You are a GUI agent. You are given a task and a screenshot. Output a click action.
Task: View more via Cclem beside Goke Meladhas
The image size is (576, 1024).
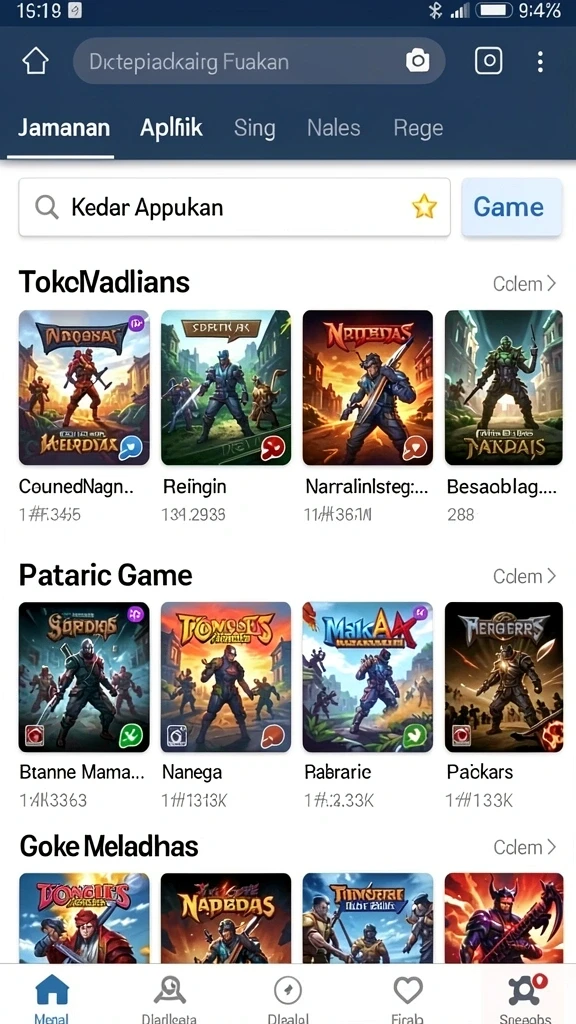[524, 847]
